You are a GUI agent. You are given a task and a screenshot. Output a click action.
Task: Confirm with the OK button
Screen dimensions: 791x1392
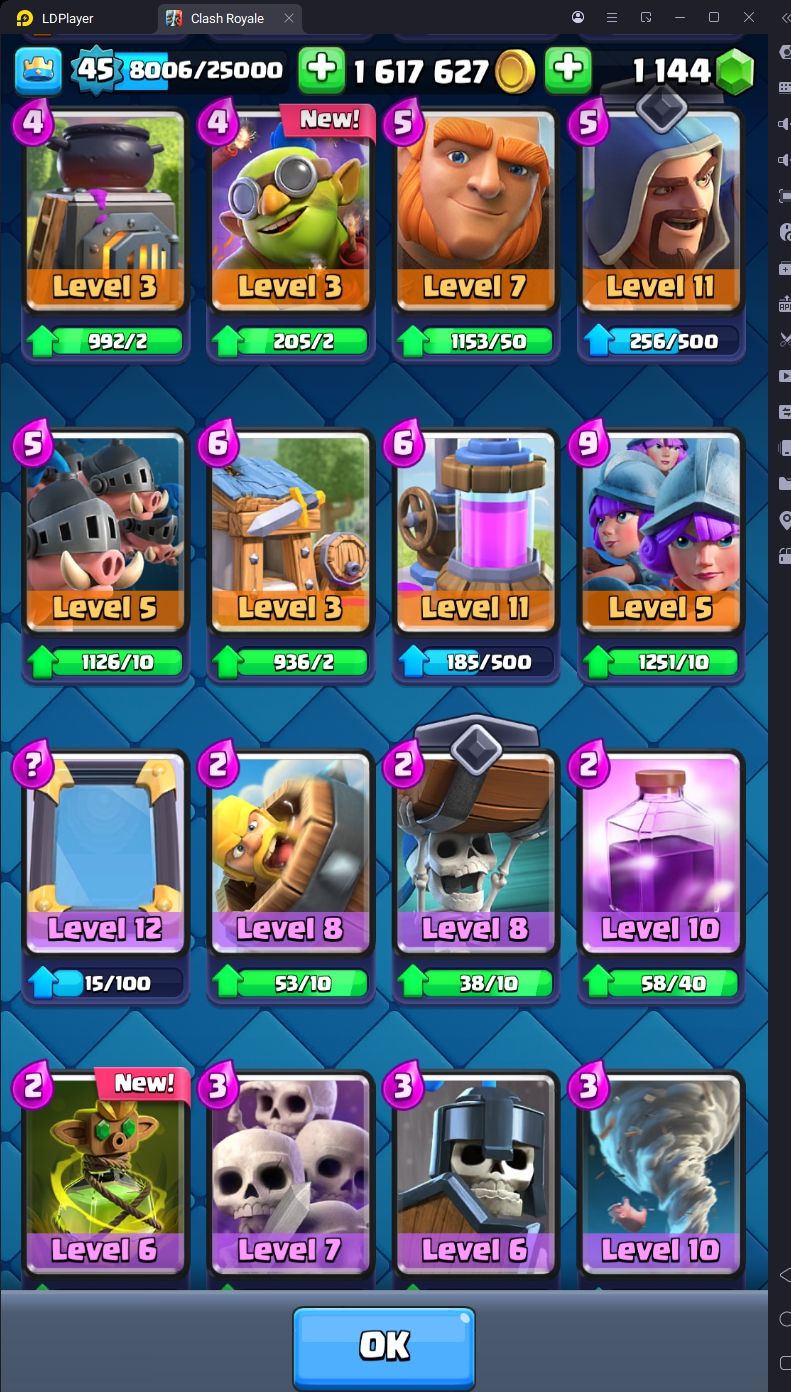pyautogui.click(x=384, y=1346)
